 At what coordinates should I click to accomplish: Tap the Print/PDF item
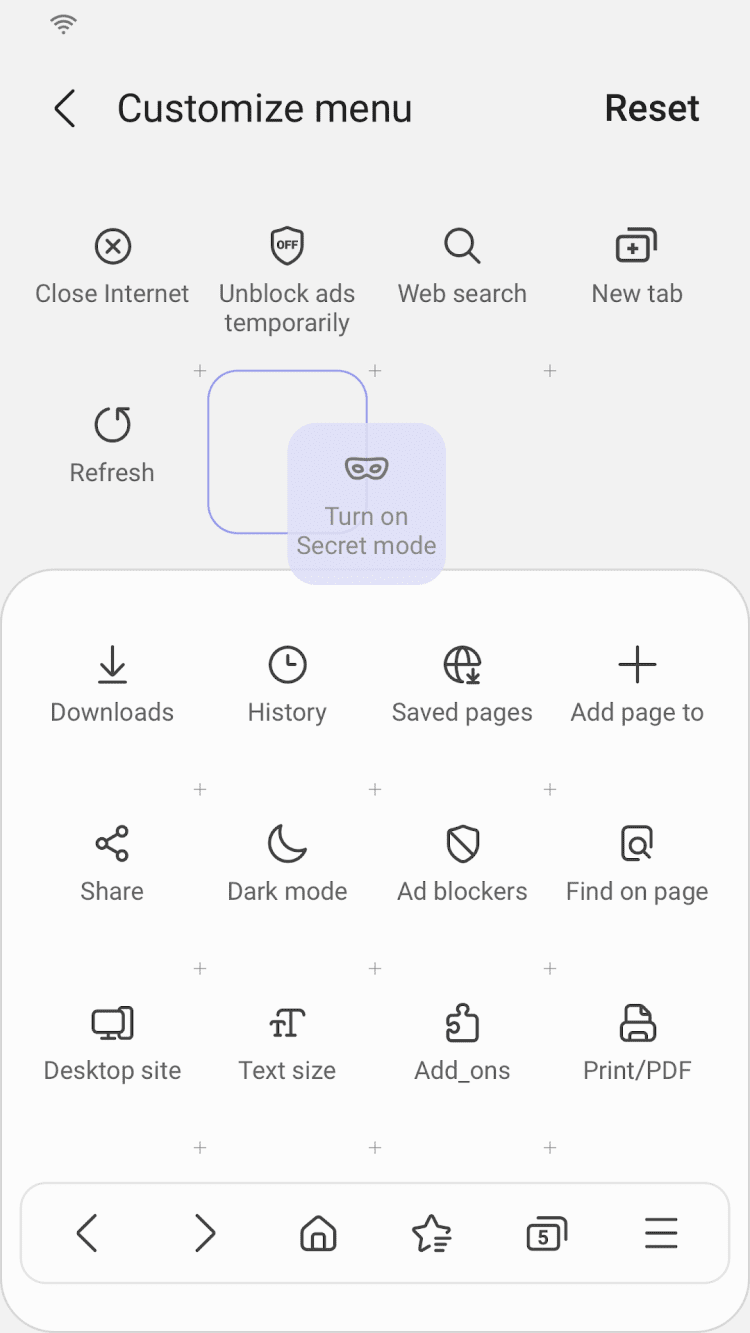point(637,1043)
